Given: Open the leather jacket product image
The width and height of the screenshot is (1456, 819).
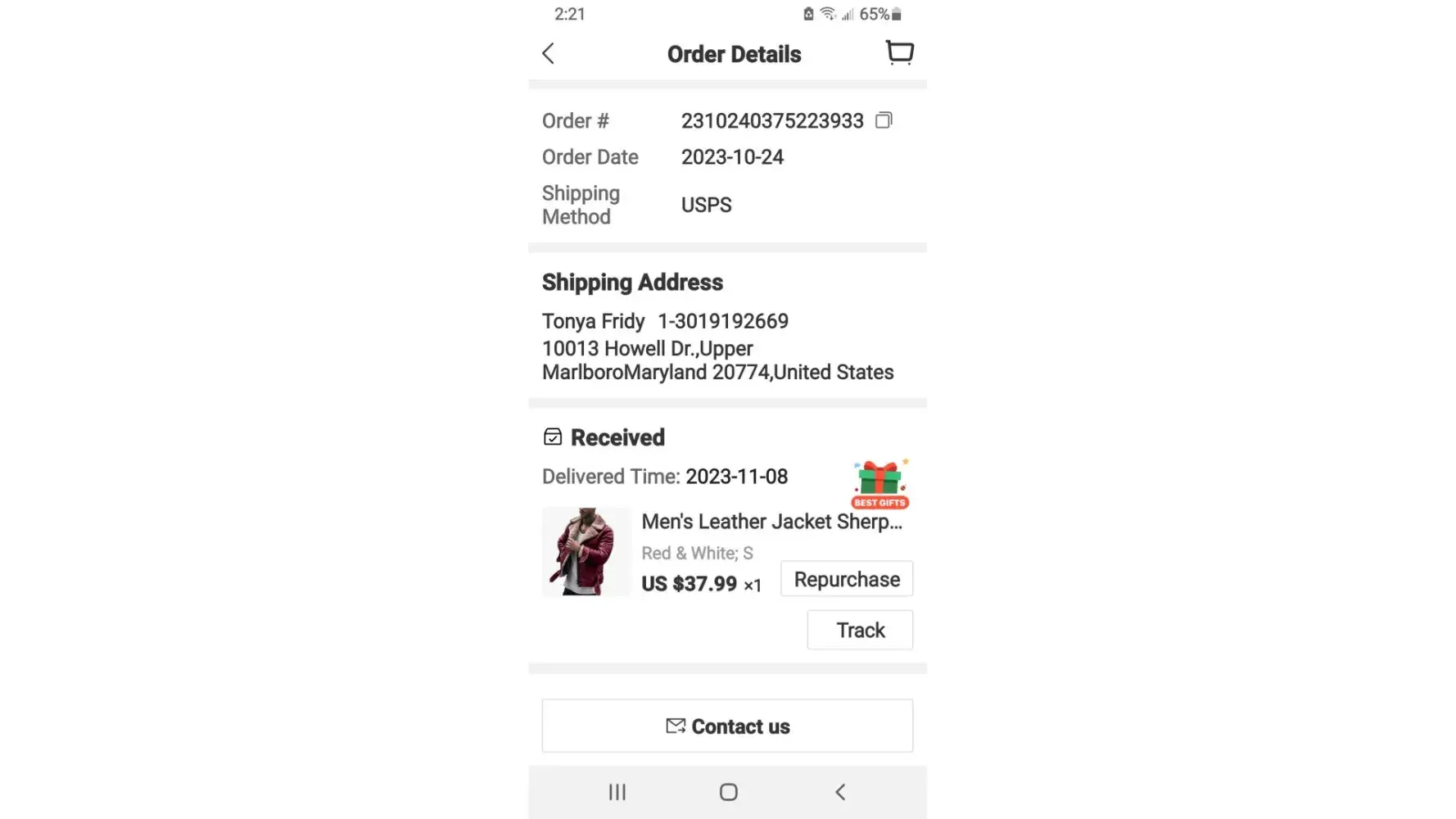Looking at the screenshot, I should [x=586, y=551].
